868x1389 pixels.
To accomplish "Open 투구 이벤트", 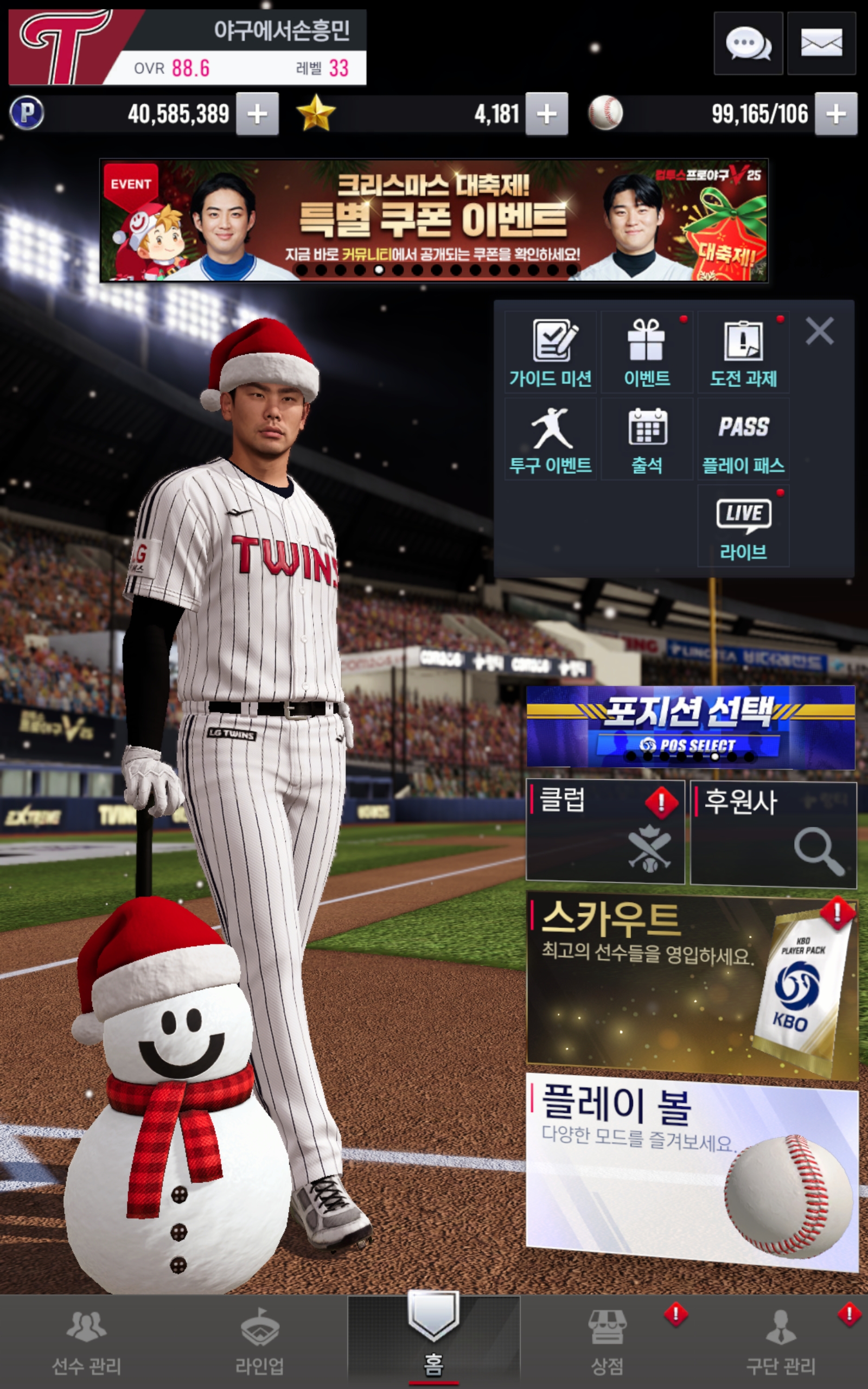I will click(x=550, y=439).
